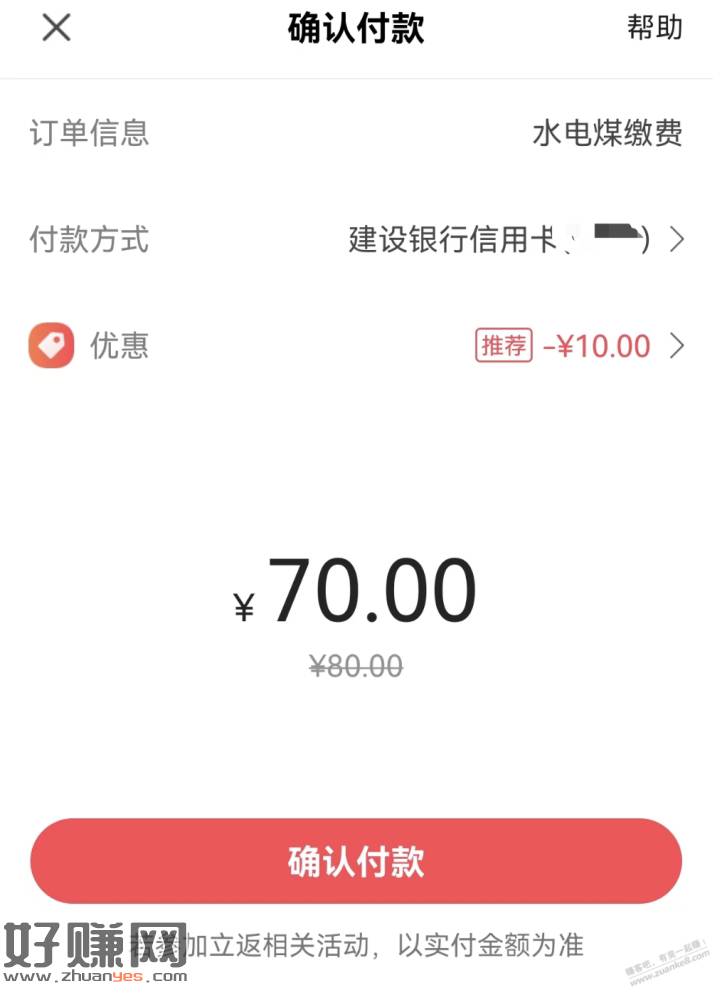Tap the red 确认付款 button
The width and height of the screenshot is (727, 1000).
point(356,861)
